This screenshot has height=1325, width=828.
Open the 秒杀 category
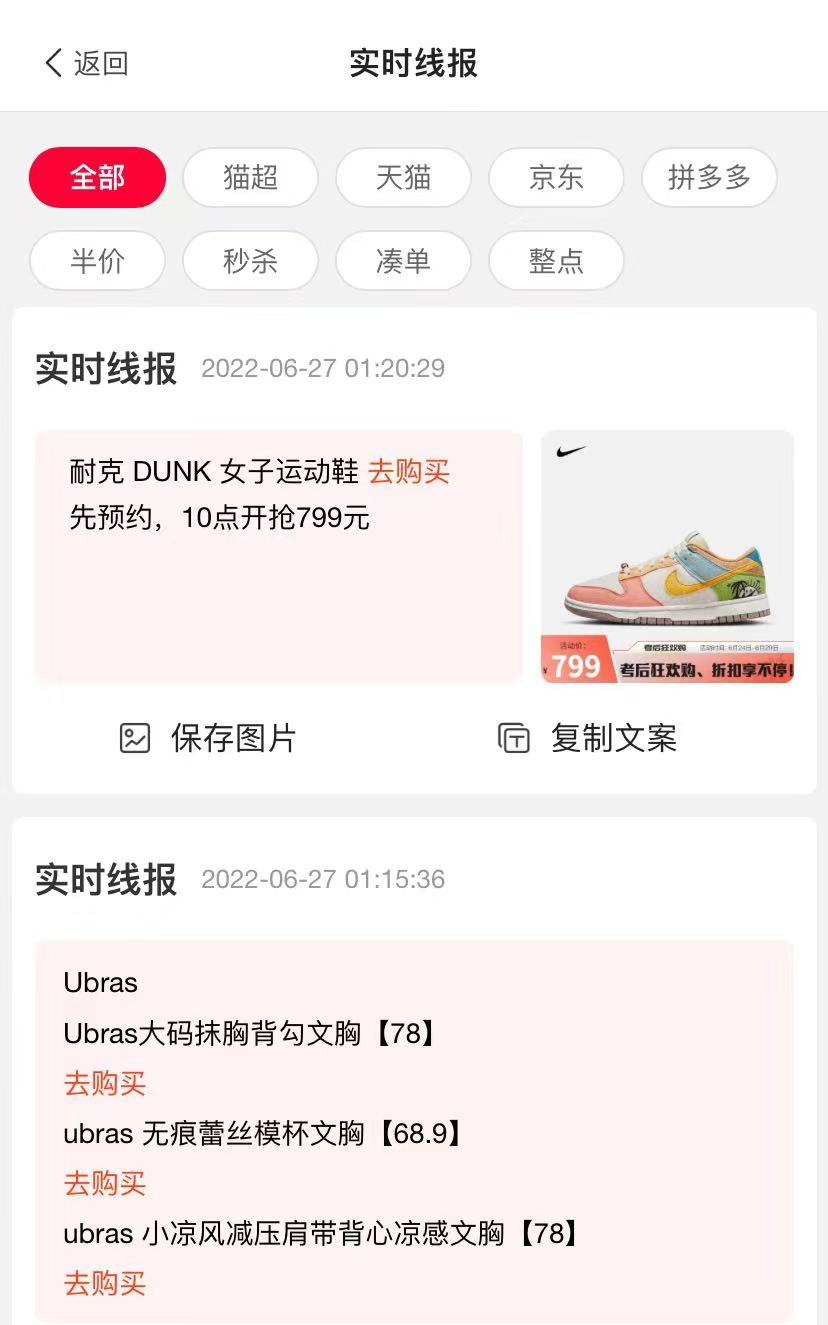[250, 261]
